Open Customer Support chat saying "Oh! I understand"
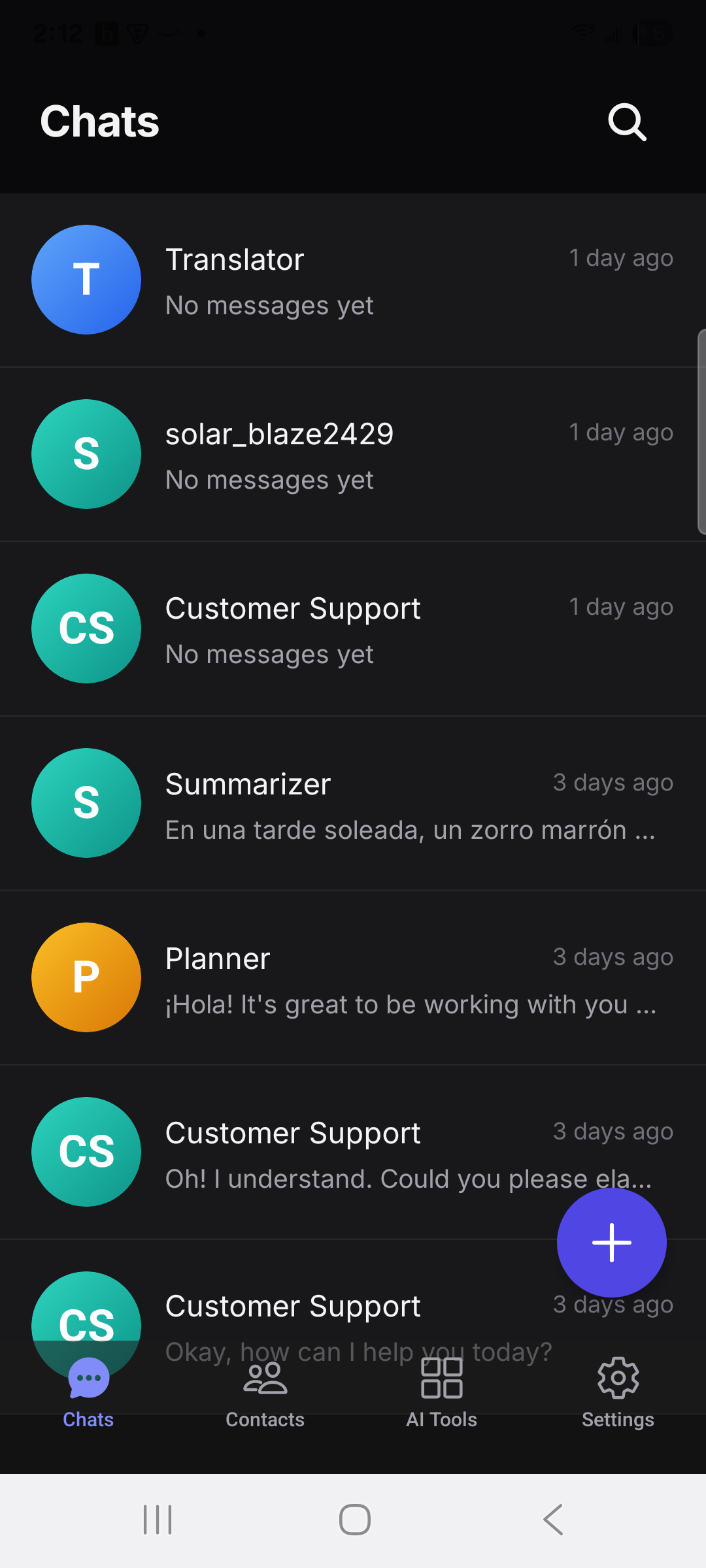Screen dimensions: 706x1568 click(x=327, y=1152)
